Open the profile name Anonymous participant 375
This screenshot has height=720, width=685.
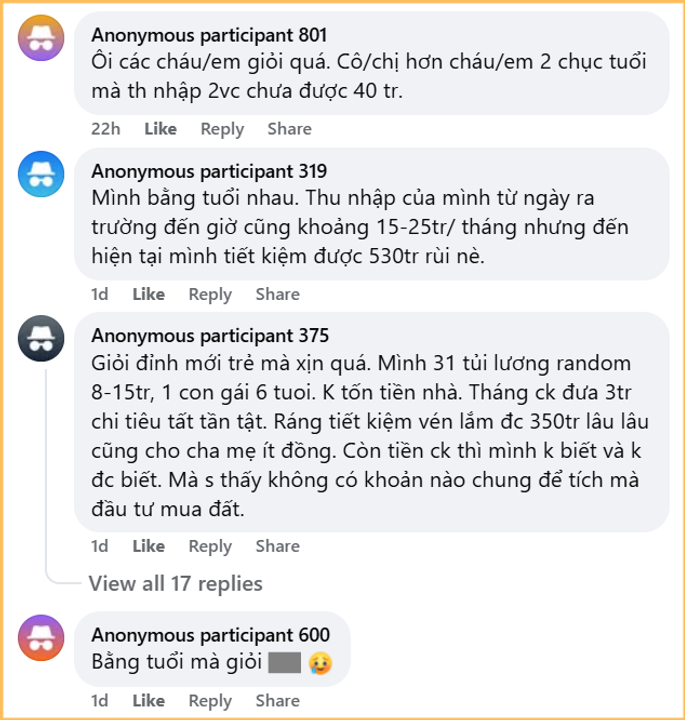209,335
